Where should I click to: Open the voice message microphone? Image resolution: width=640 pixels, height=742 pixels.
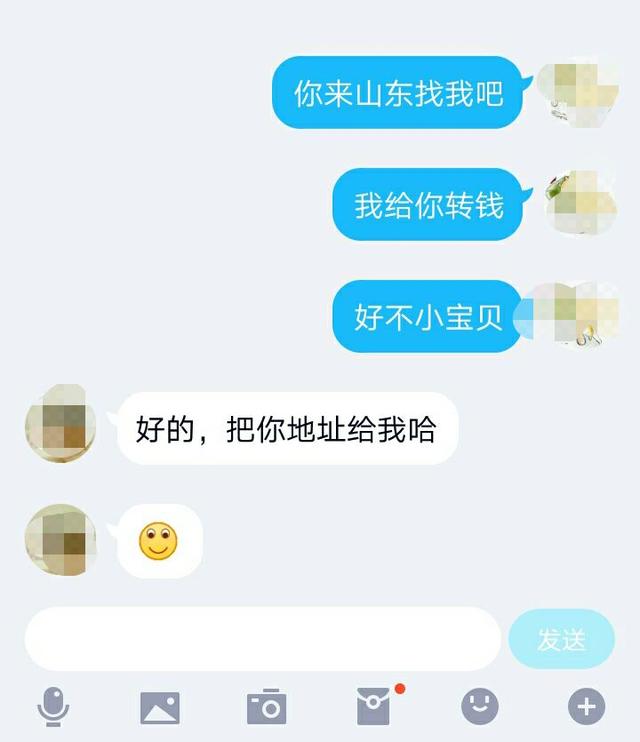(x=53, y=707)
